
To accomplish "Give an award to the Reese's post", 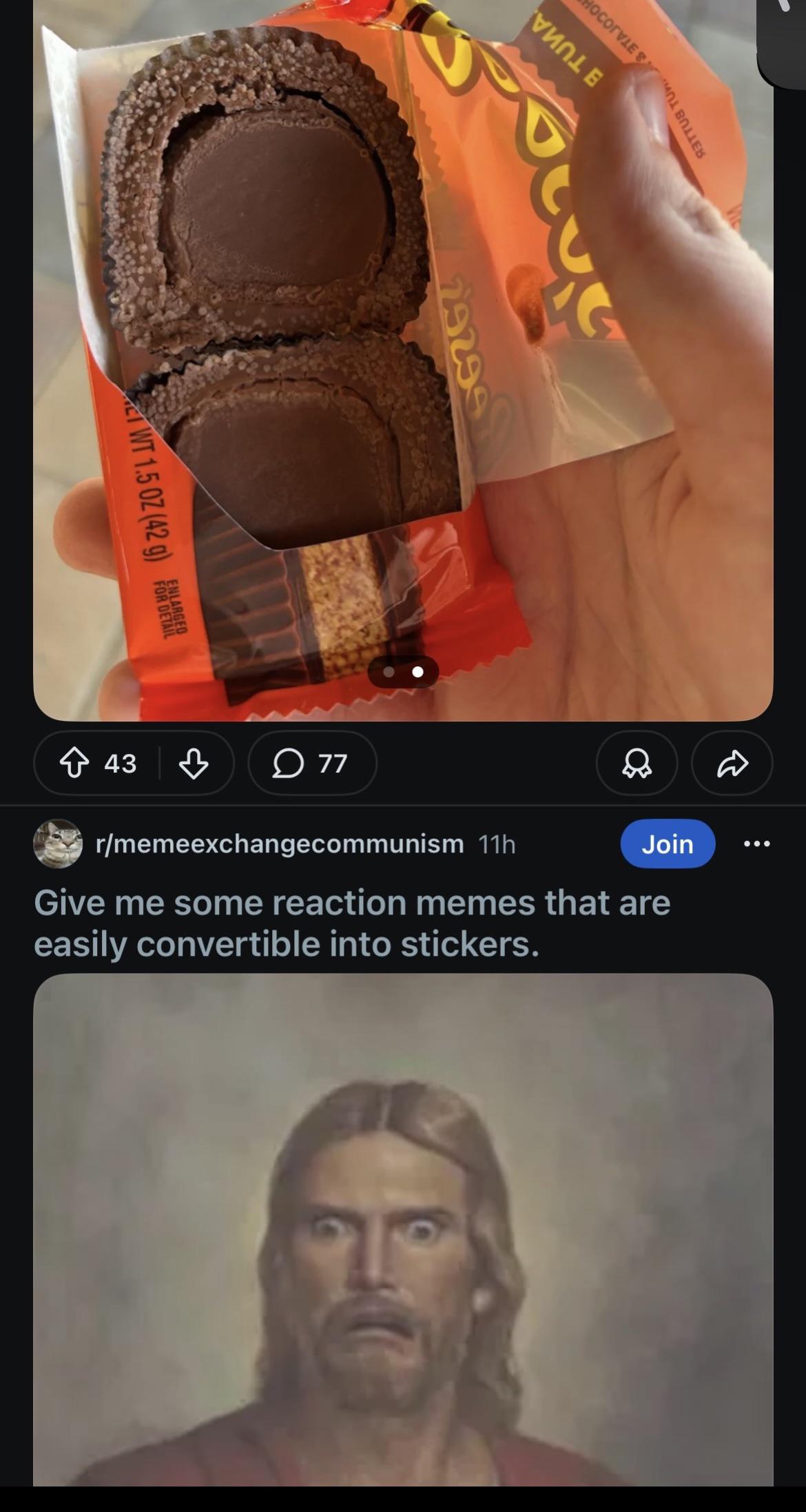I will (x=637, y=763).
